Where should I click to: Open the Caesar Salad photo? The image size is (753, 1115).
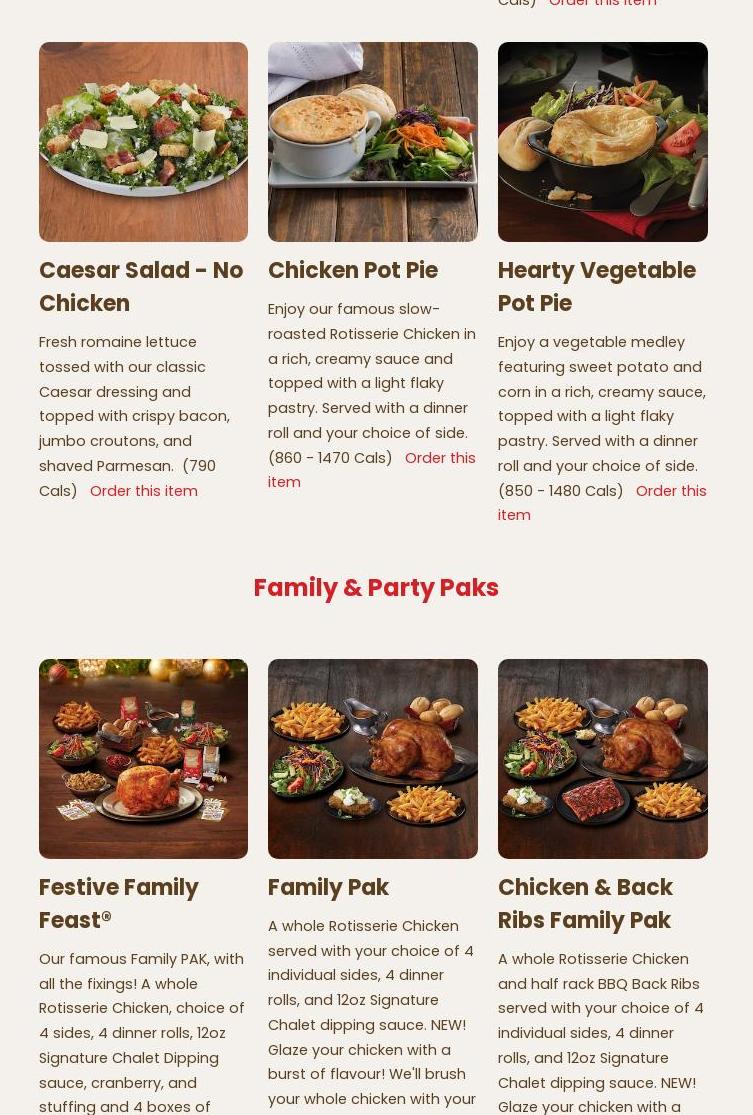143,142
